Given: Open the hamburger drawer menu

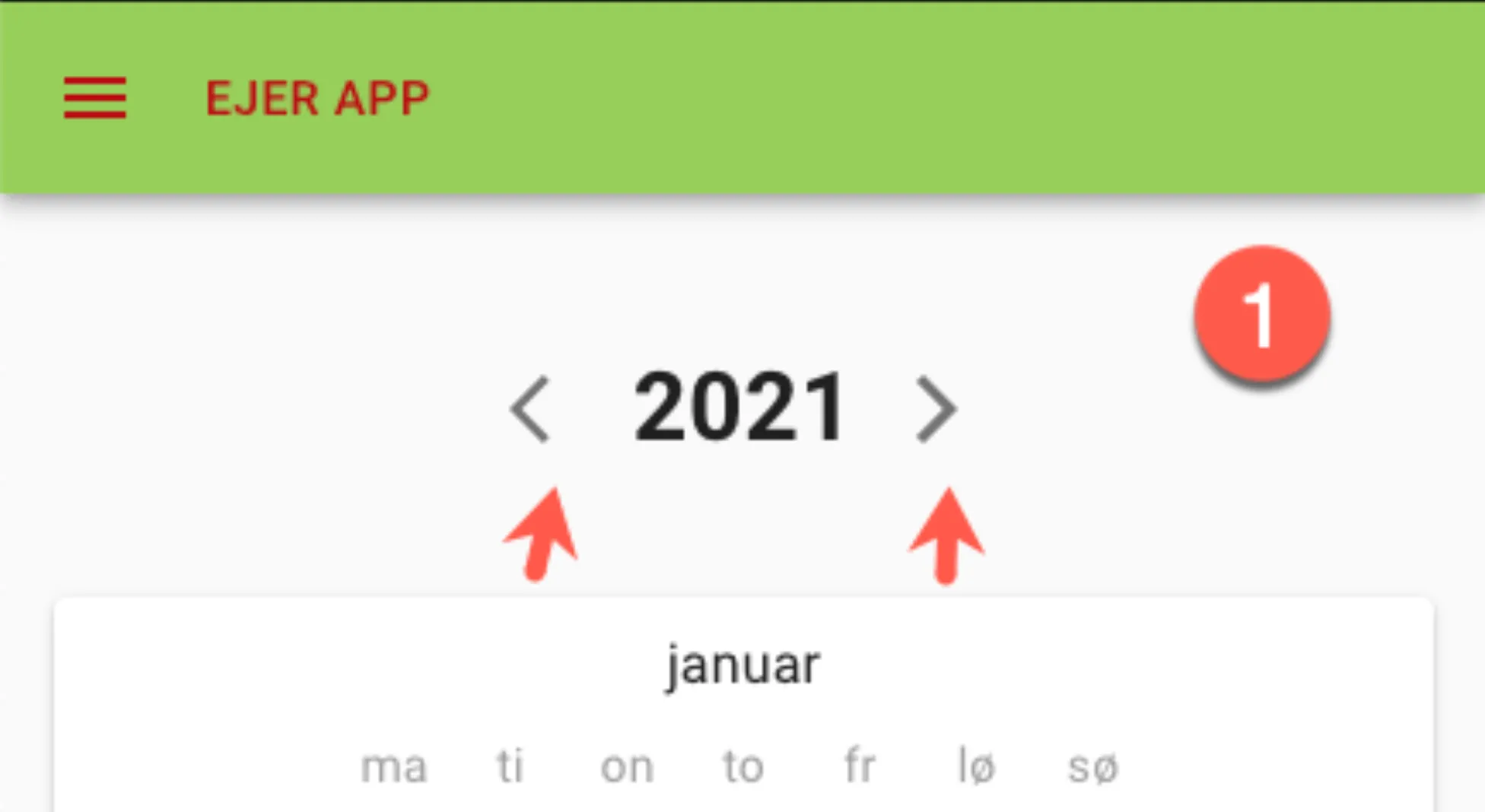Looking at the screenshot, I should [x=94, y=98].
